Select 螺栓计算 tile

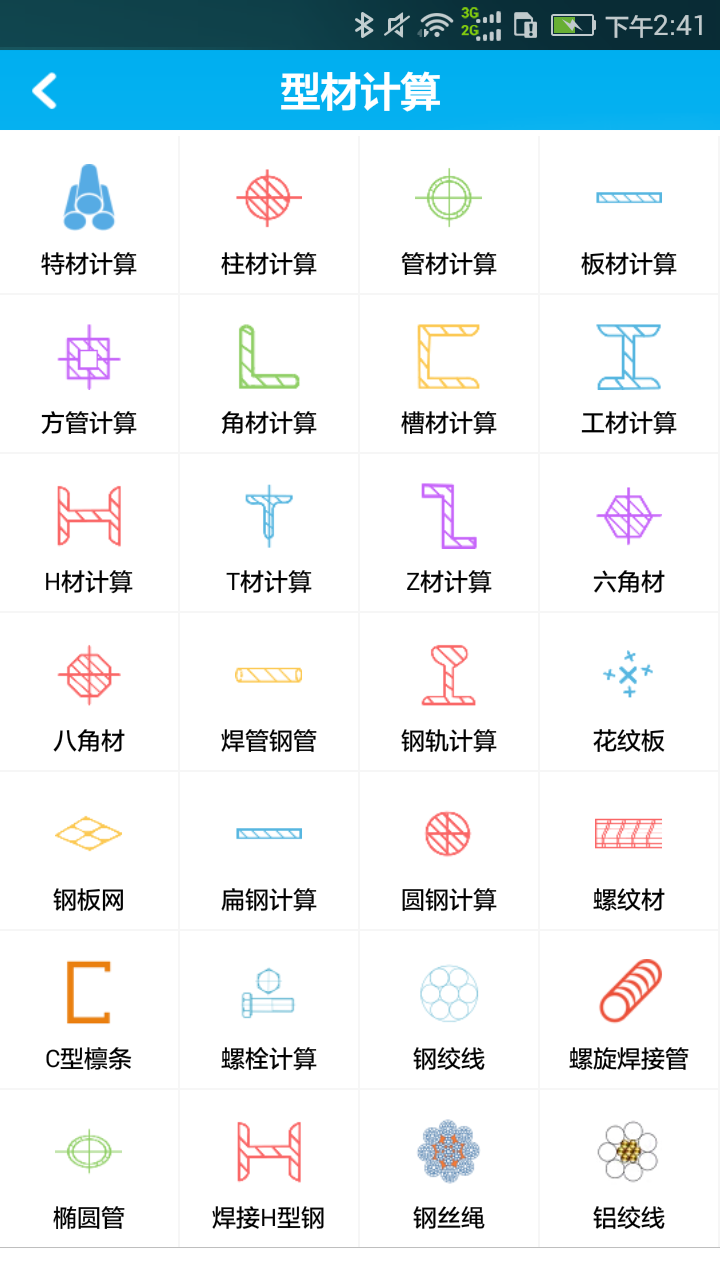coord(269,1011)
